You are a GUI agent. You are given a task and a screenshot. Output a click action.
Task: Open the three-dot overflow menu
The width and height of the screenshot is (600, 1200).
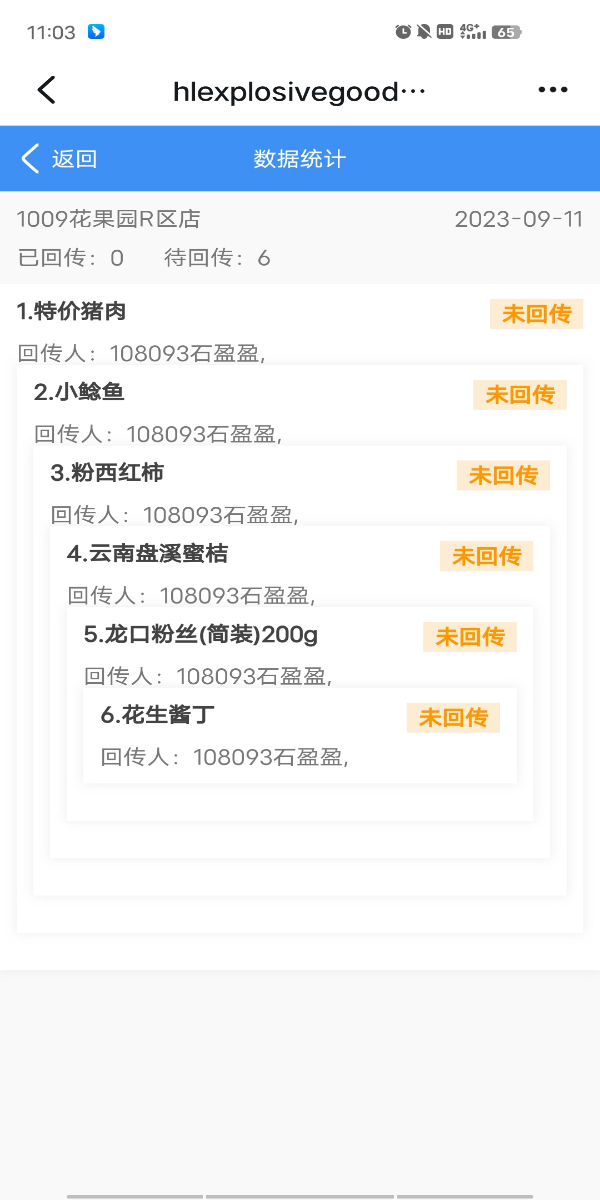[x=553, y=90]
